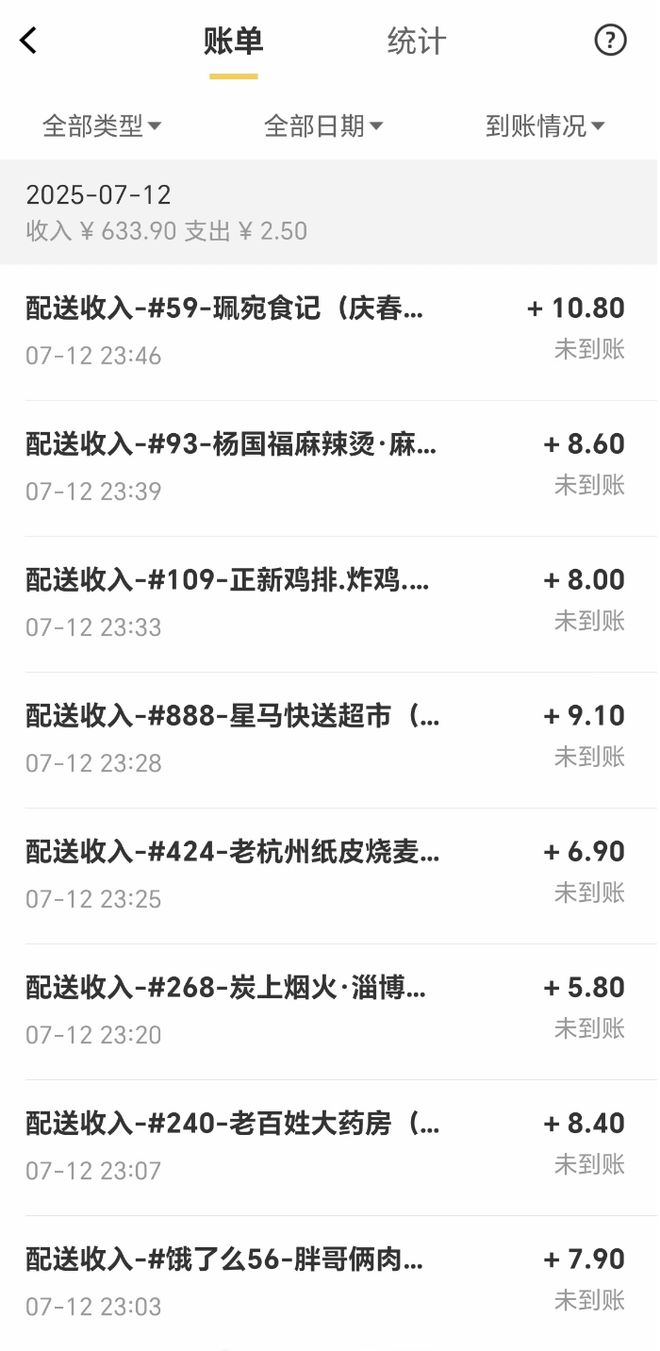Open the help question mark icon
The image size is (660, 1351).
[610, 41]
